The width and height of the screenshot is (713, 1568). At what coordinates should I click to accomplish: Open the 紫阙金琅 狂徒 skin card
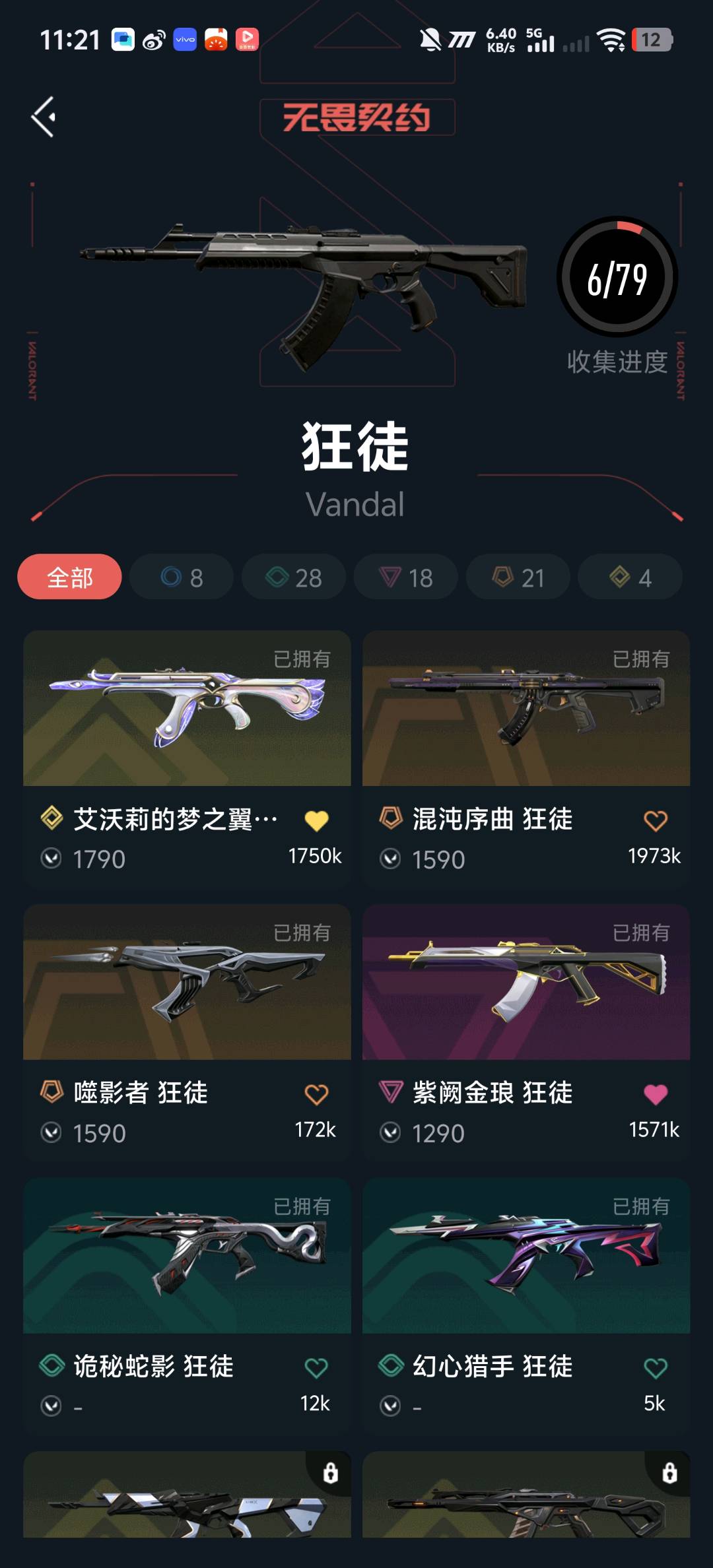[526, 1031]
